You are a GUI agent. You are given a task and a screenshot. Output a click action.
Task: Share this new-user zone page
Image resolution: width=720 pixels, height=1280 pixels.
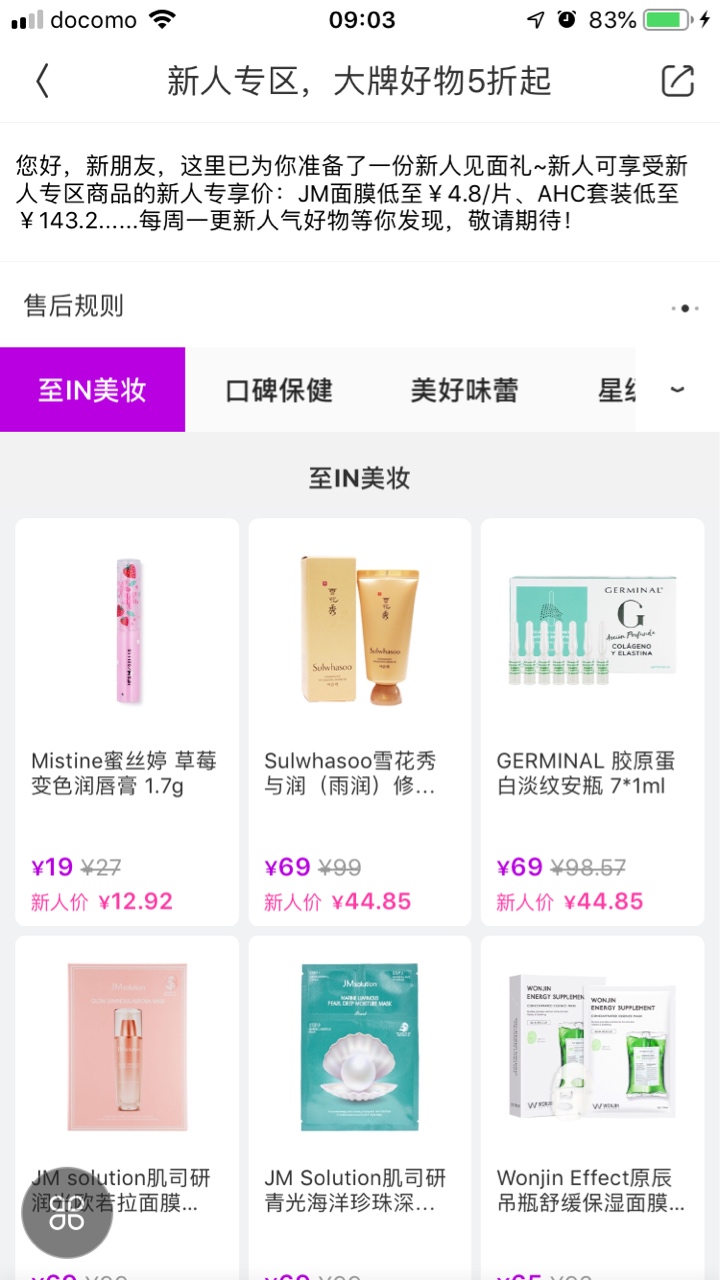pyautogui.click(x=677, y=81)
